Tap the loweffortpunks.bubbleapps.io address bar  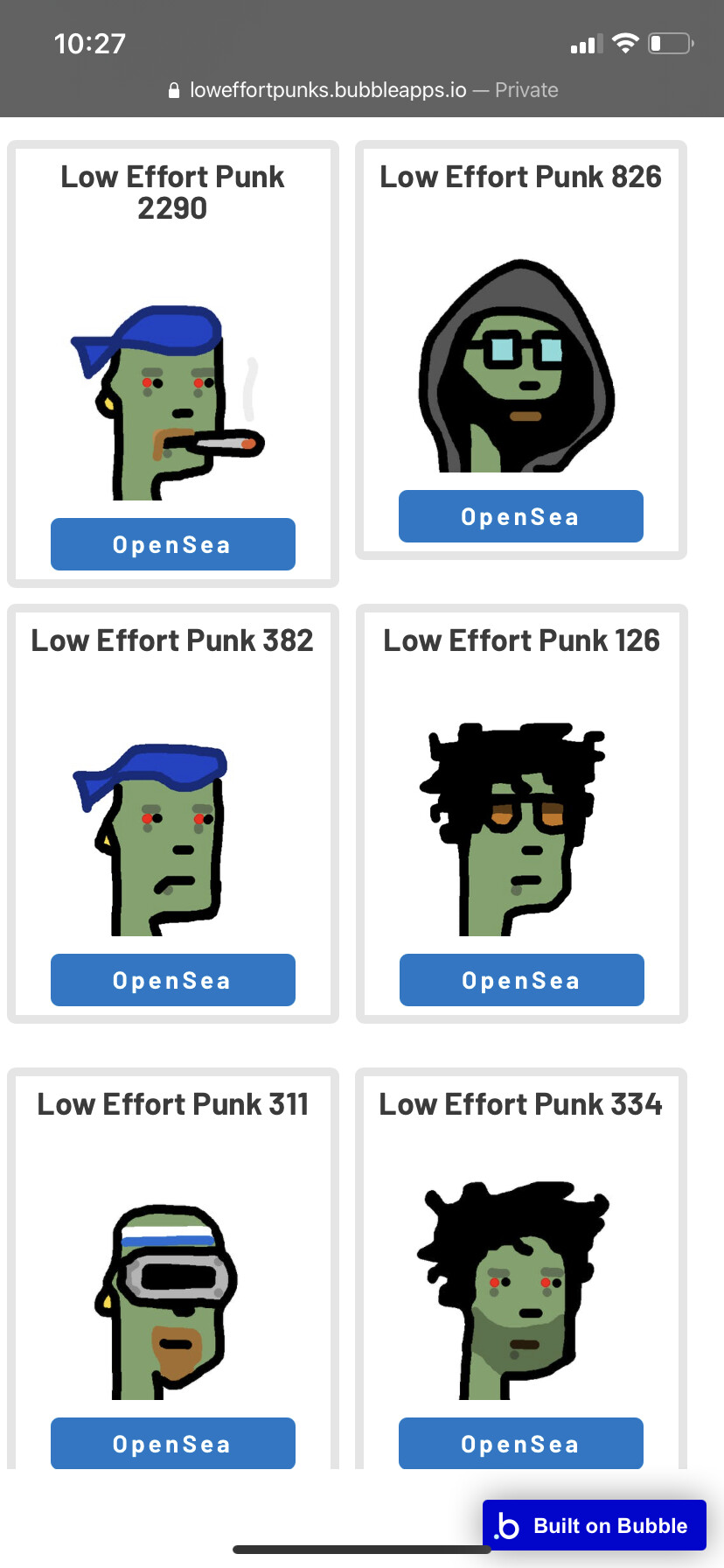click(x=362, y=90)
